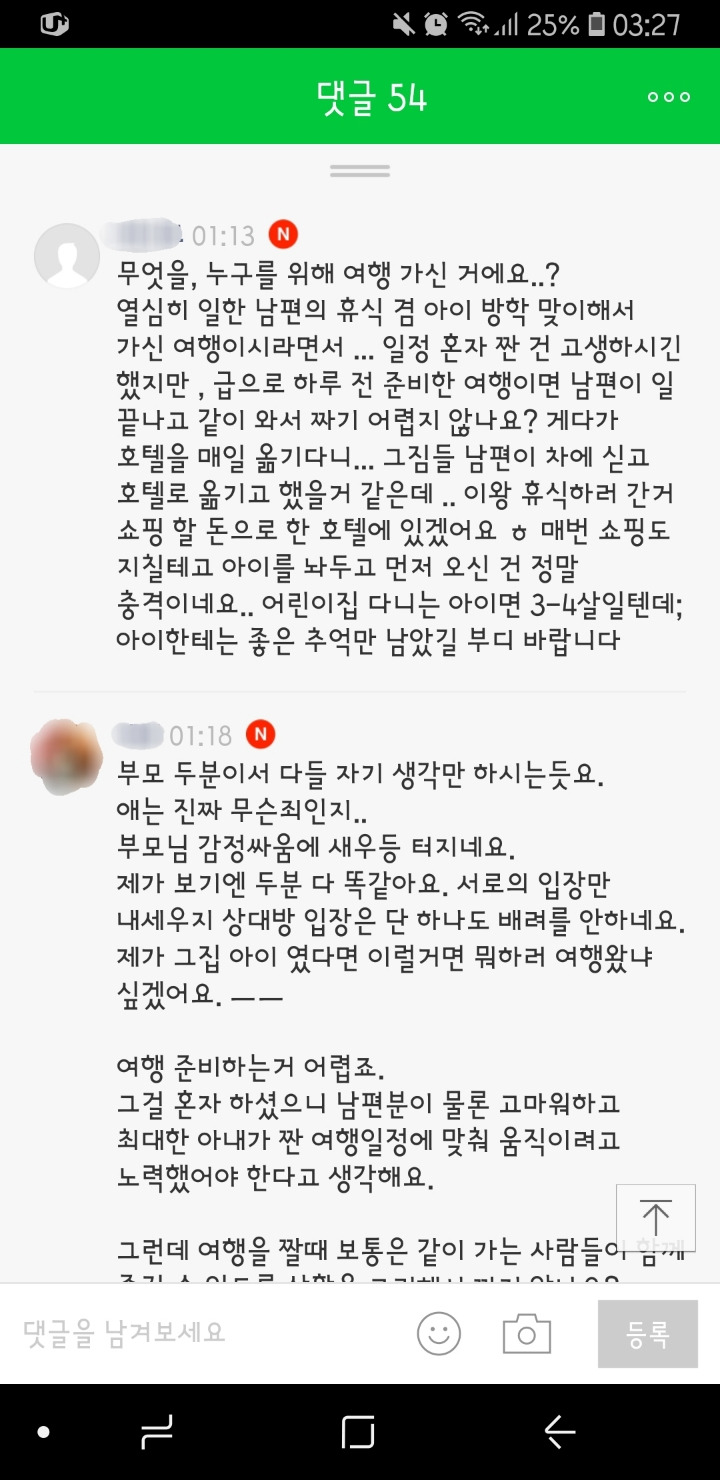Open the three-dot overflow menu
Screen dimensions: 720x1480
pos(669,97)
